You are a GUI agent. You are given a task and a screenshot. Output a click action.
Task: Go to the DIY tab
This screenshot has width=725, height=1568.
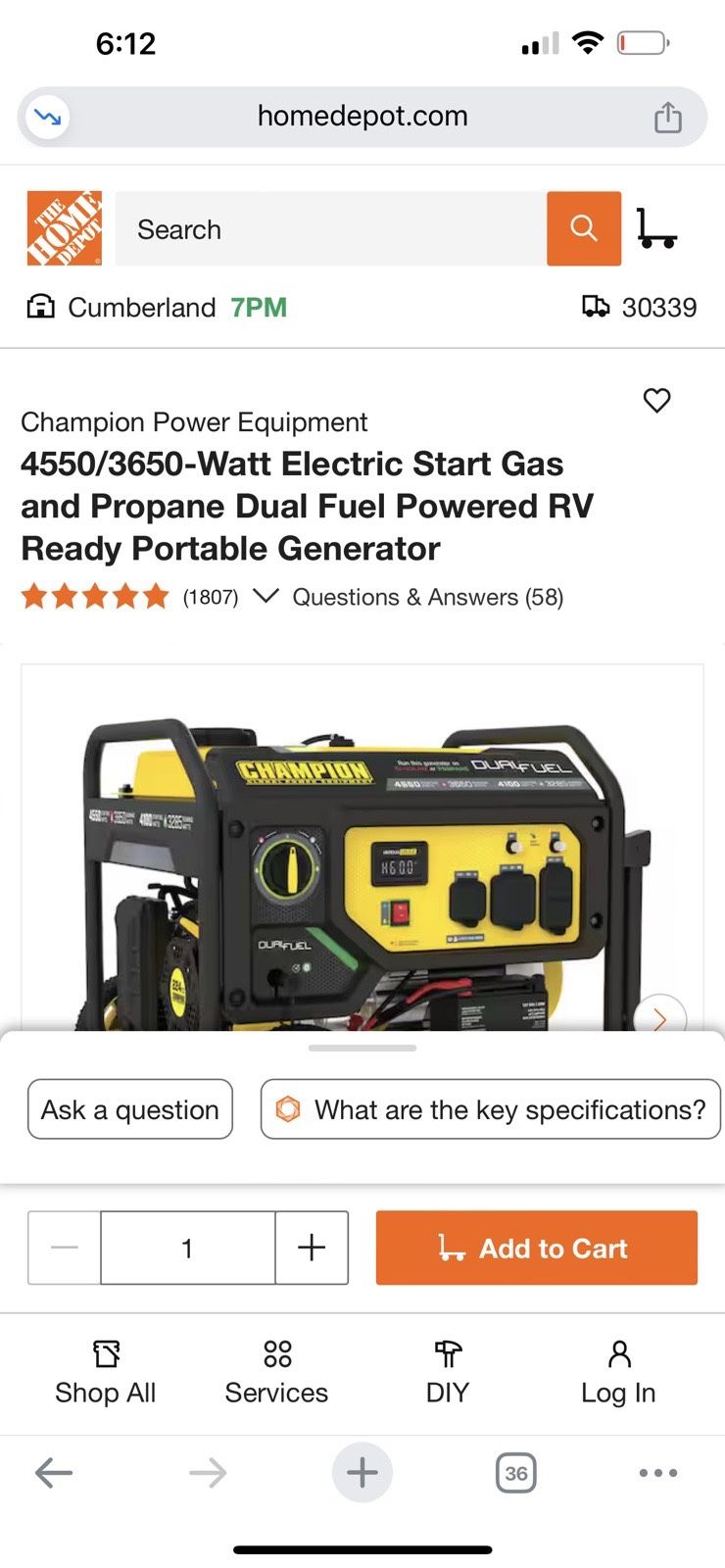(x=448, y=1372)
